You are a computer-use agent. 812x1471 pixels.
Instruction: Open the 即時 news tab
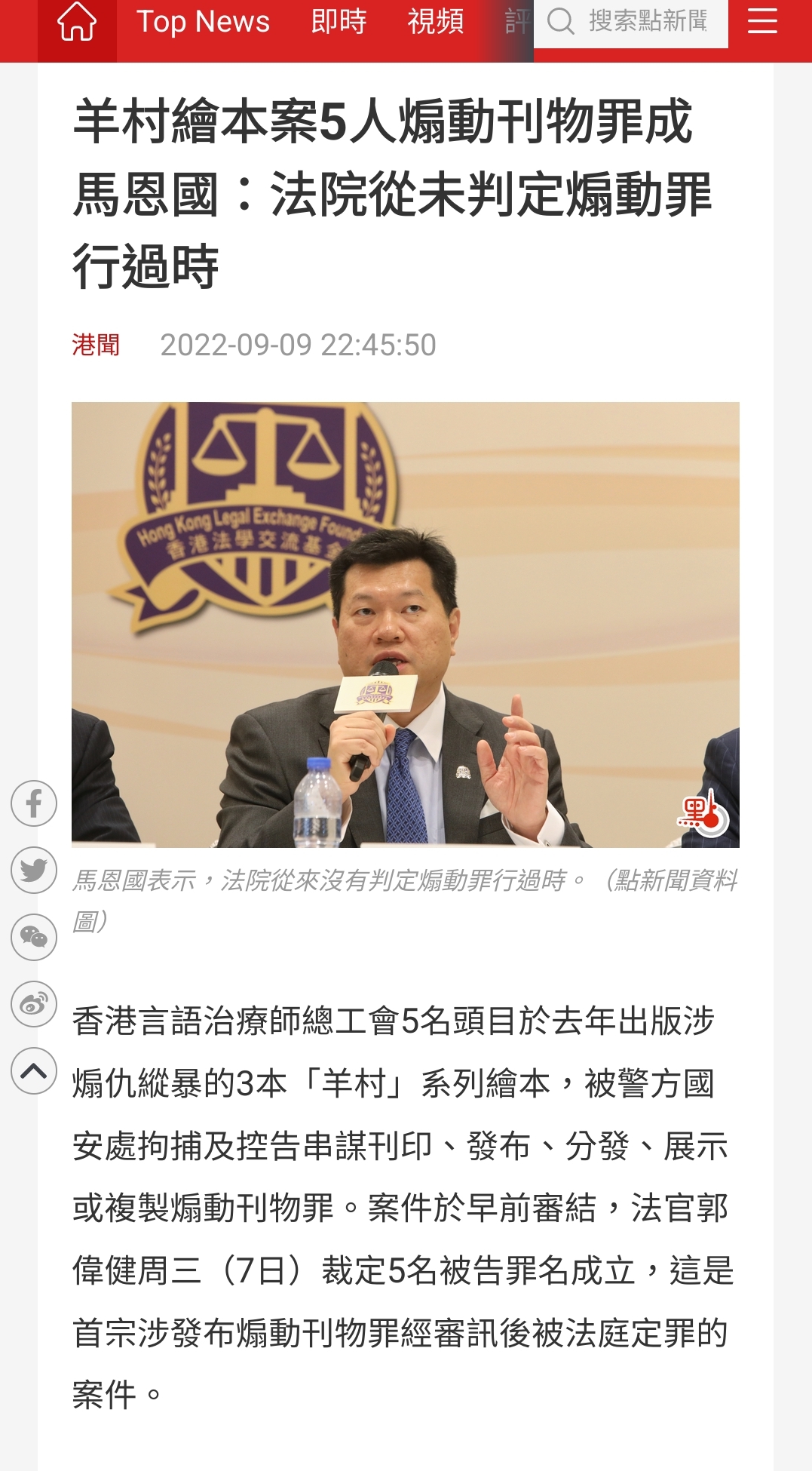(339, 22)
